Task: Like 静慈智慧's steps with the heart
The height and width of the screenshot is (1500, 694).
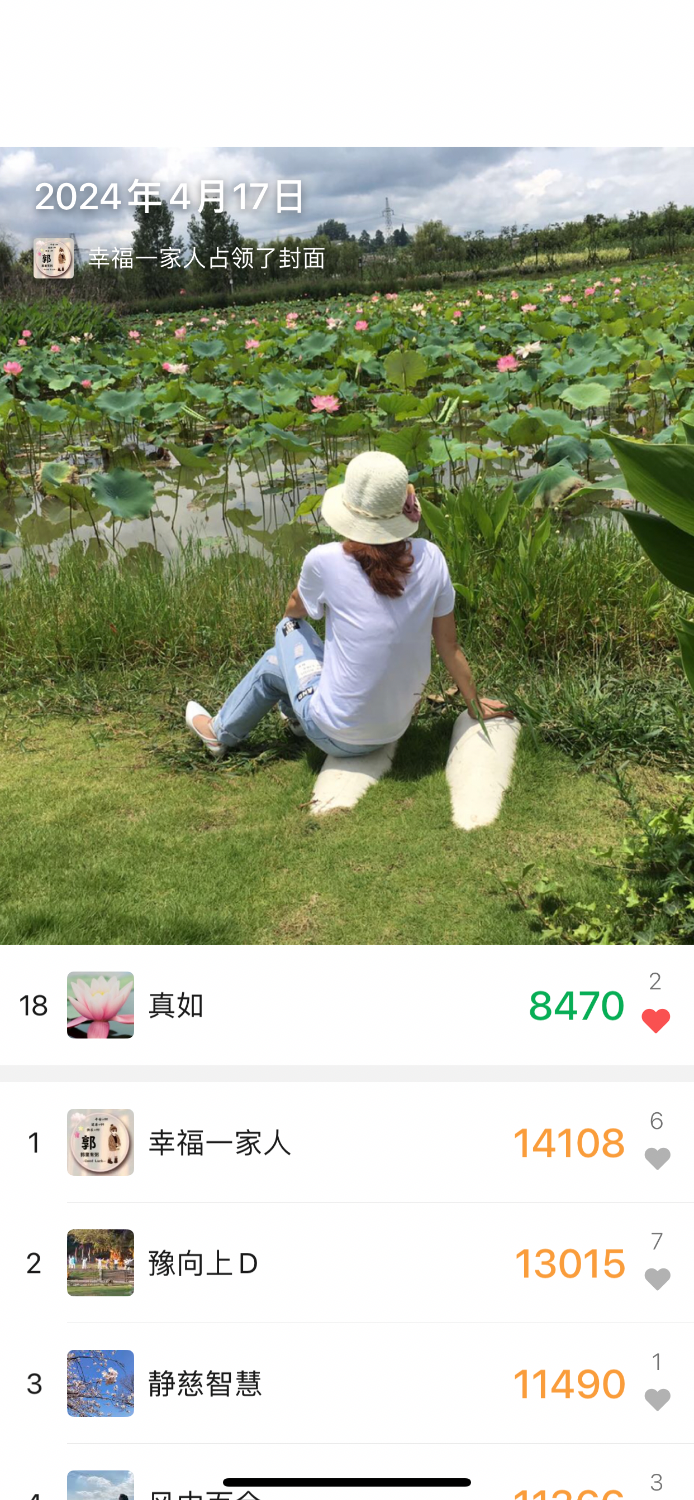Action: pyautogui.click(x=657, y=1399)
